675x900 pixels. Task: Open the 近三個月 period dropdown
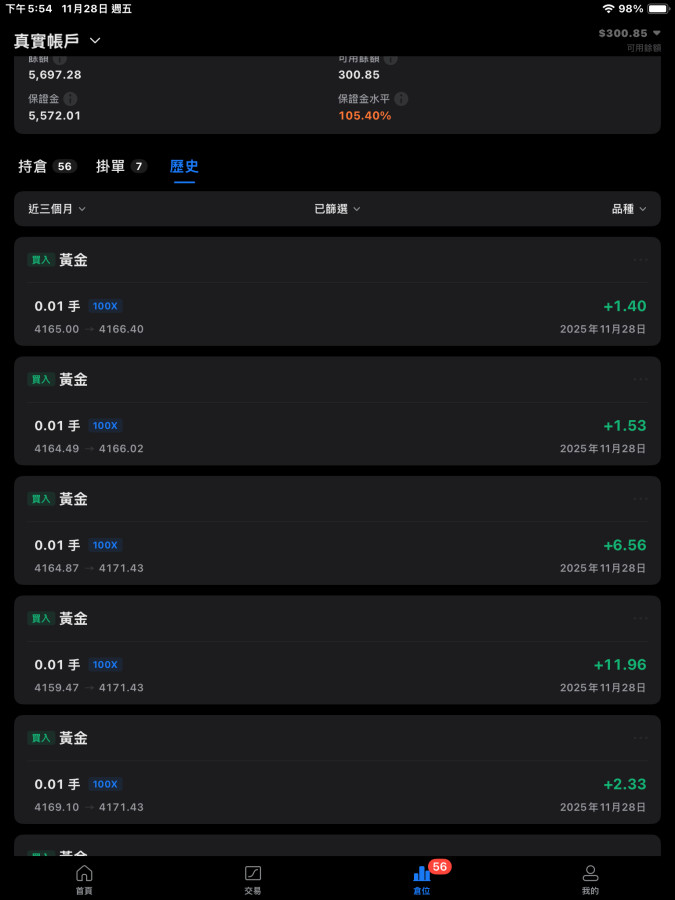57,209
